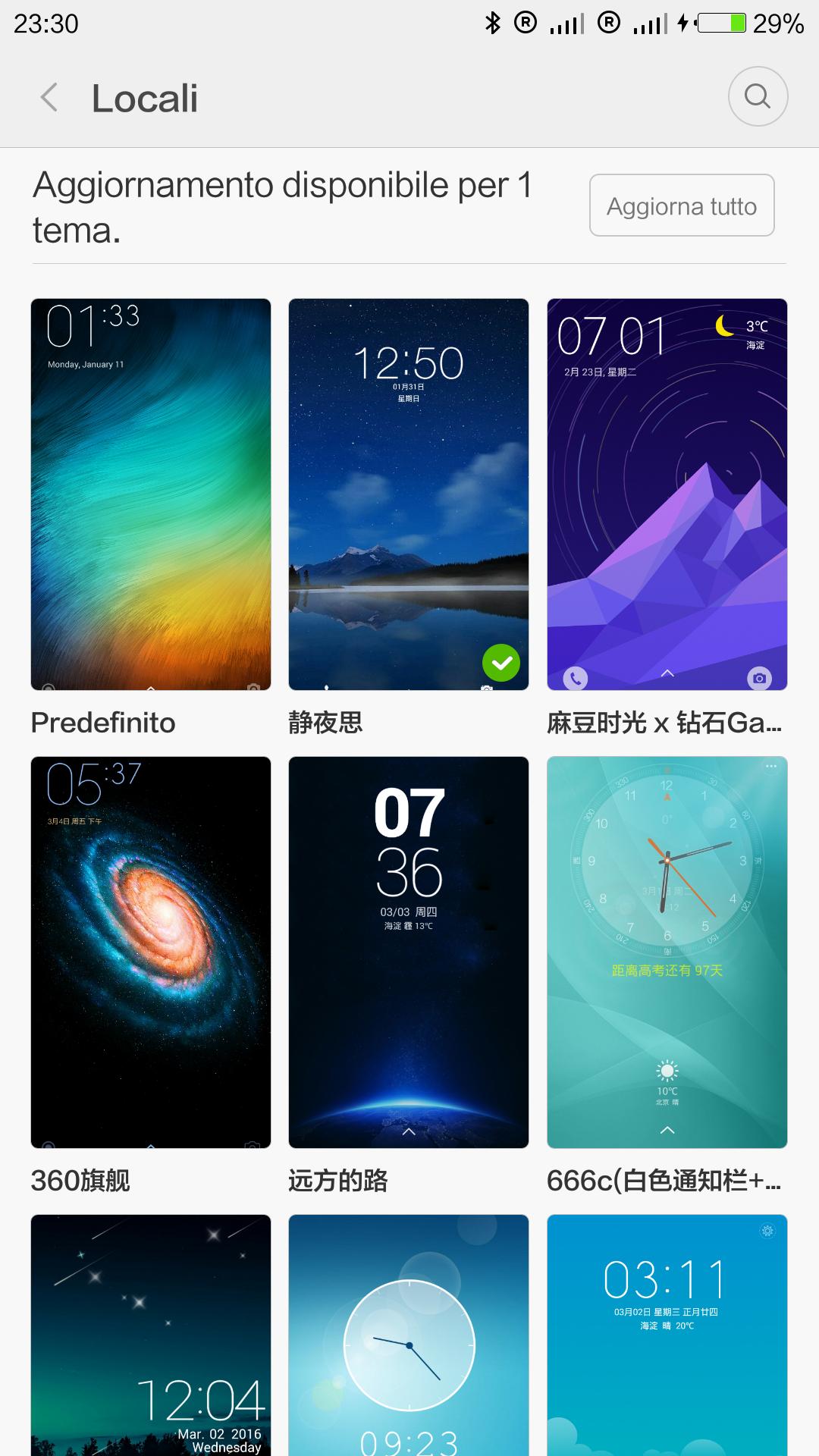Open the theme search icon
This screenshot has width=819, height=1456.
pyautogui.click(x=758, y=96)
